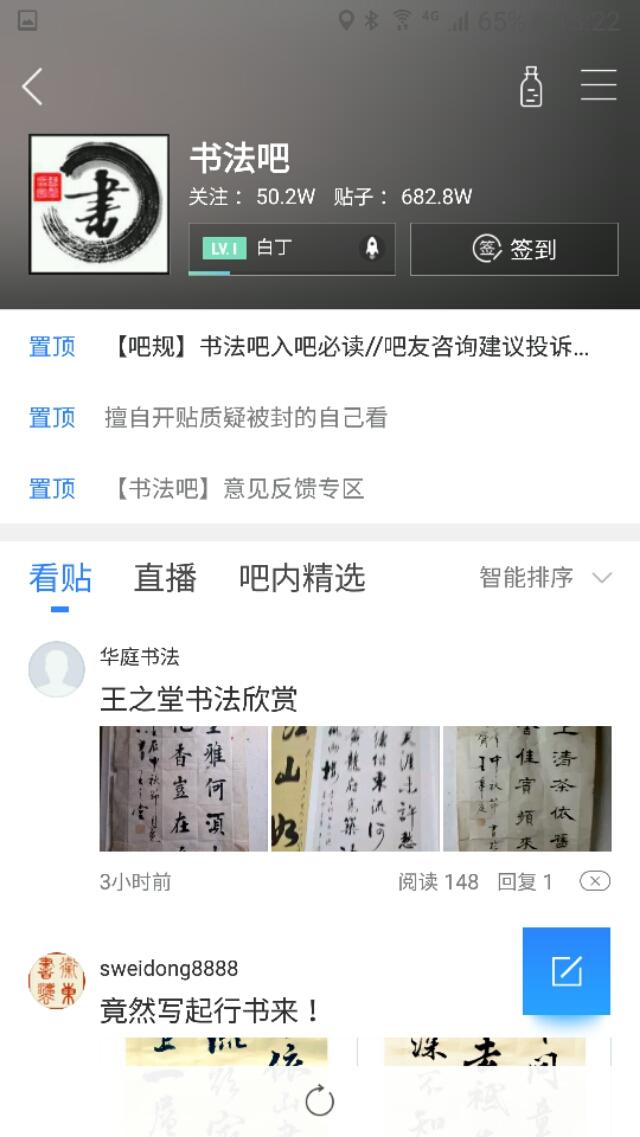Open the hamburger menu at top right
640x1137 pixels.
pos(599,86)
